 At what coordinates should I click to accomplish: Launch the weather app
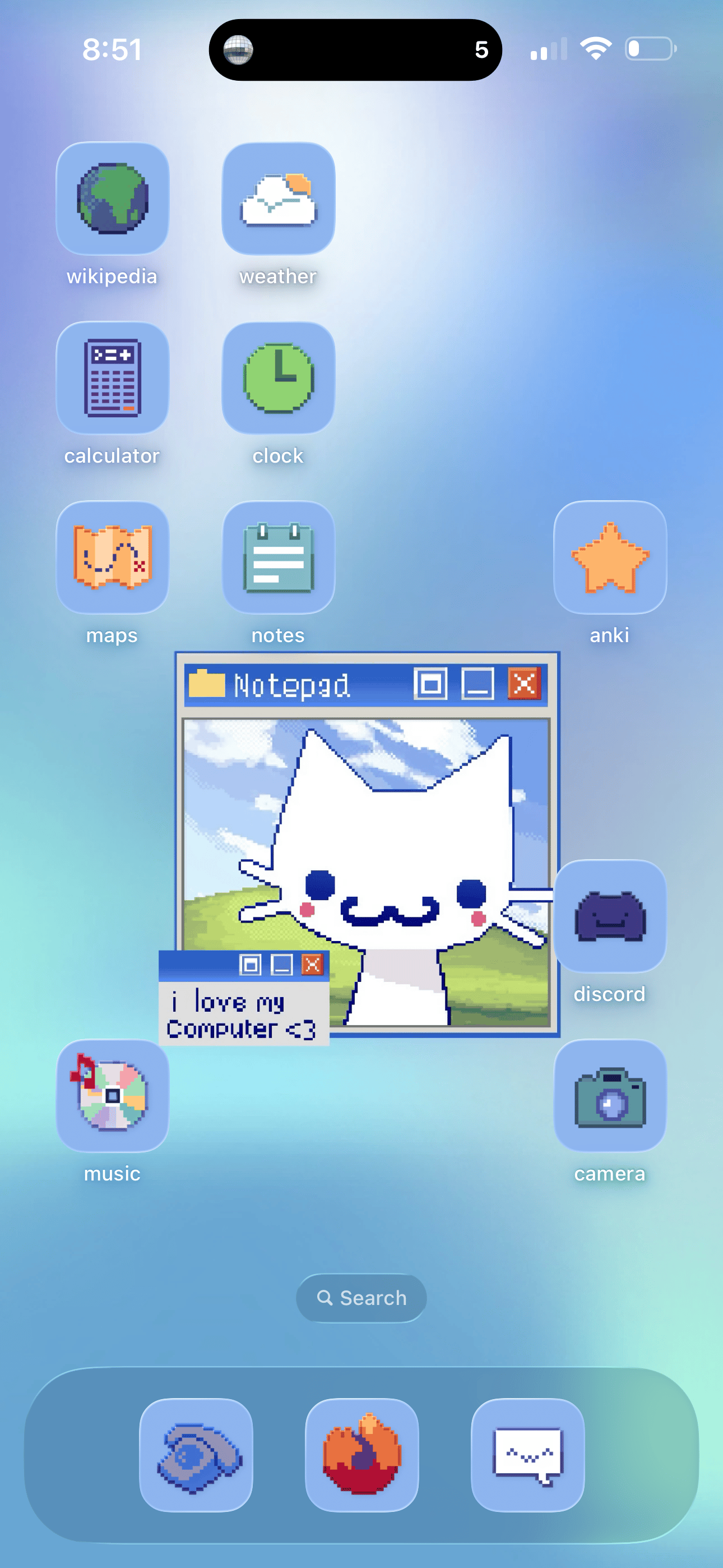point(278,199)
